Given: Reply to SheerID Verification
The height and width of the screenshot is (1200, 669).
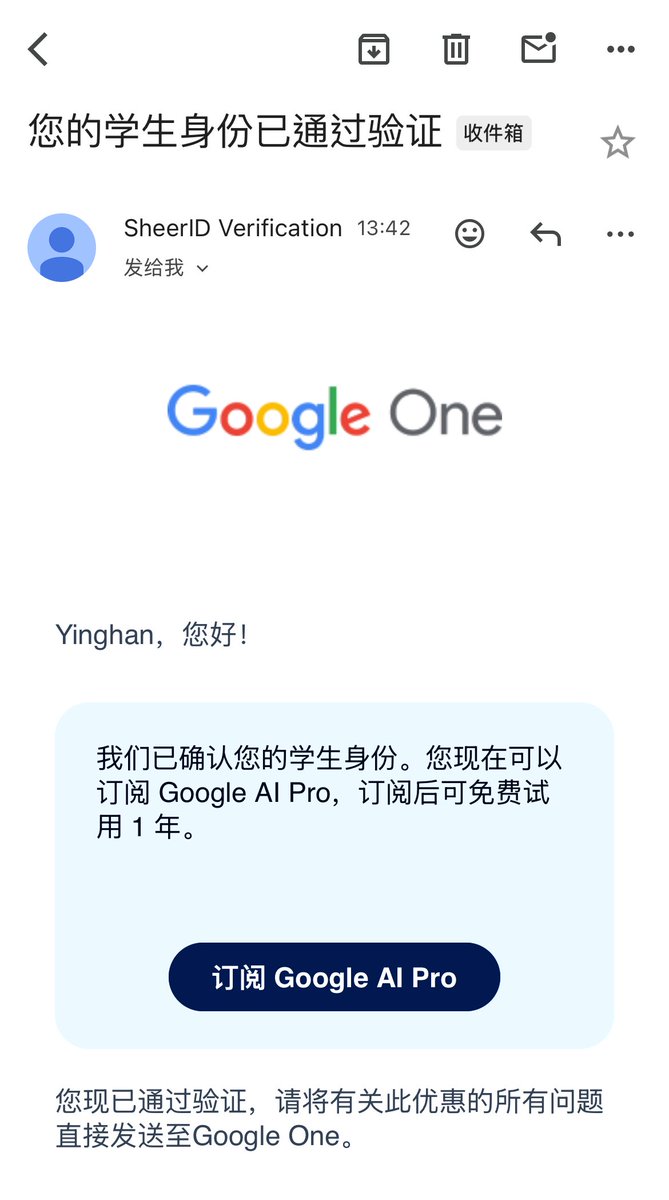Looking at the screenshot, I should 545,234.
